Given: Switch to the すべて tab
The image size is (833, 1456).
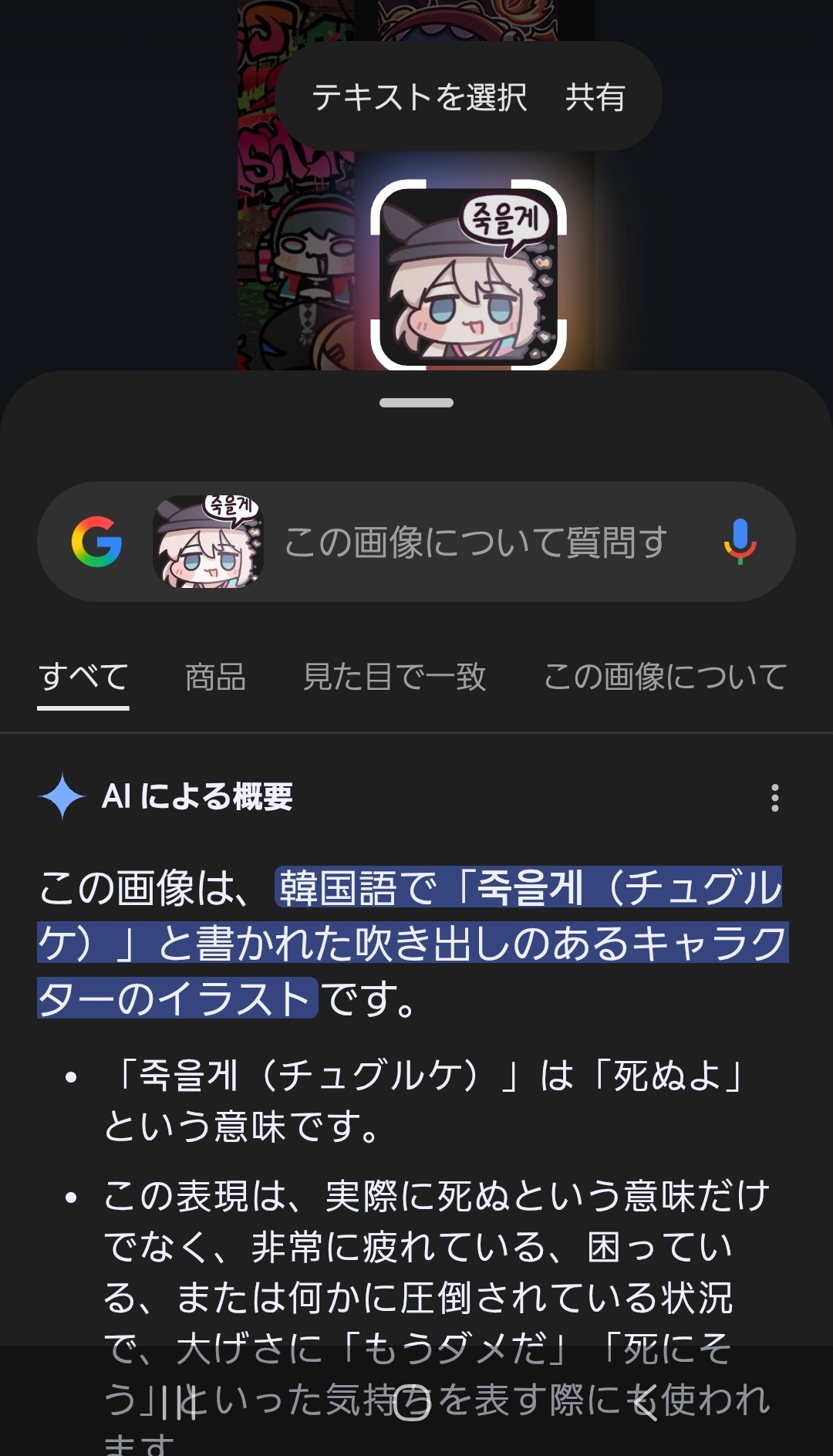Looking at the screenshot, I should coord(83,677).
